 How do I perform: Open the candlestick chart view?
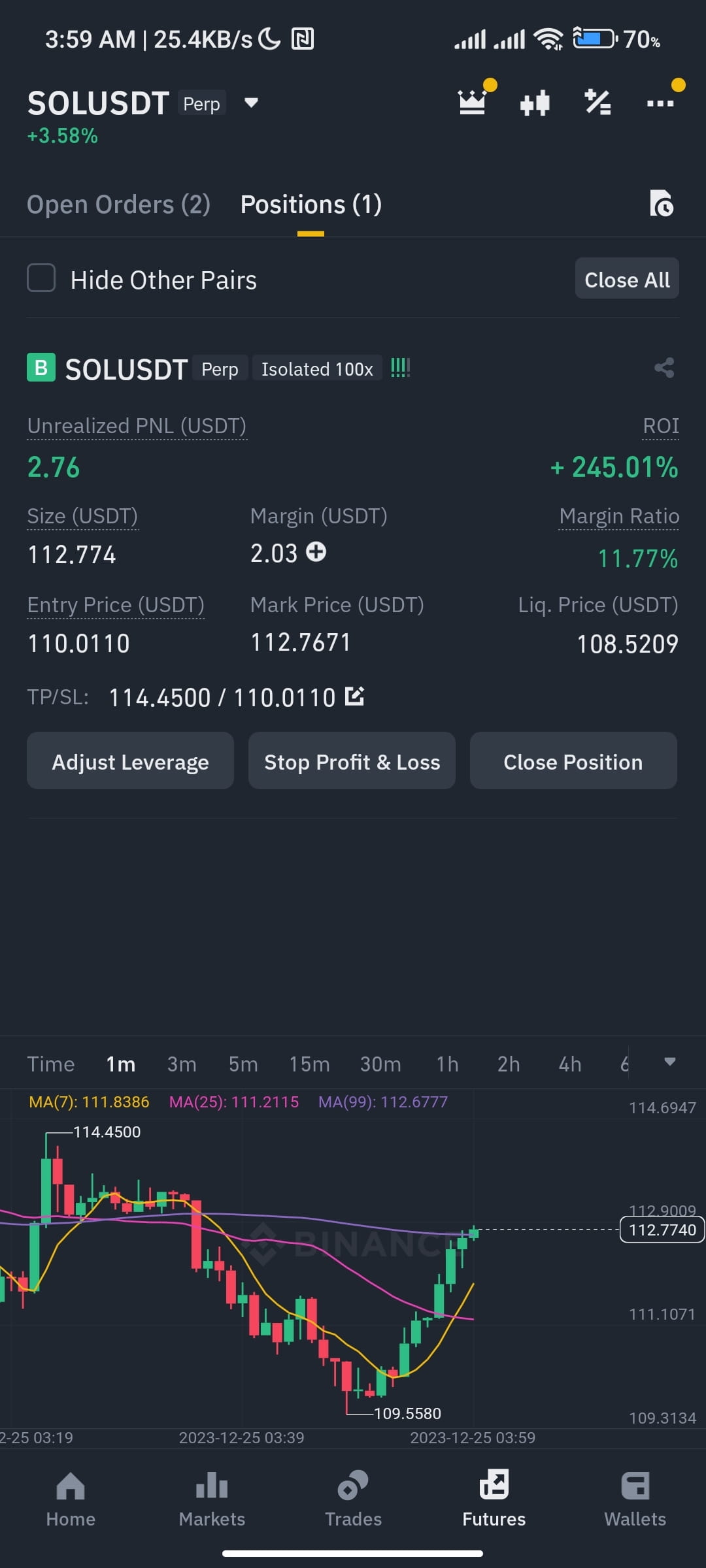click(535, 103)
